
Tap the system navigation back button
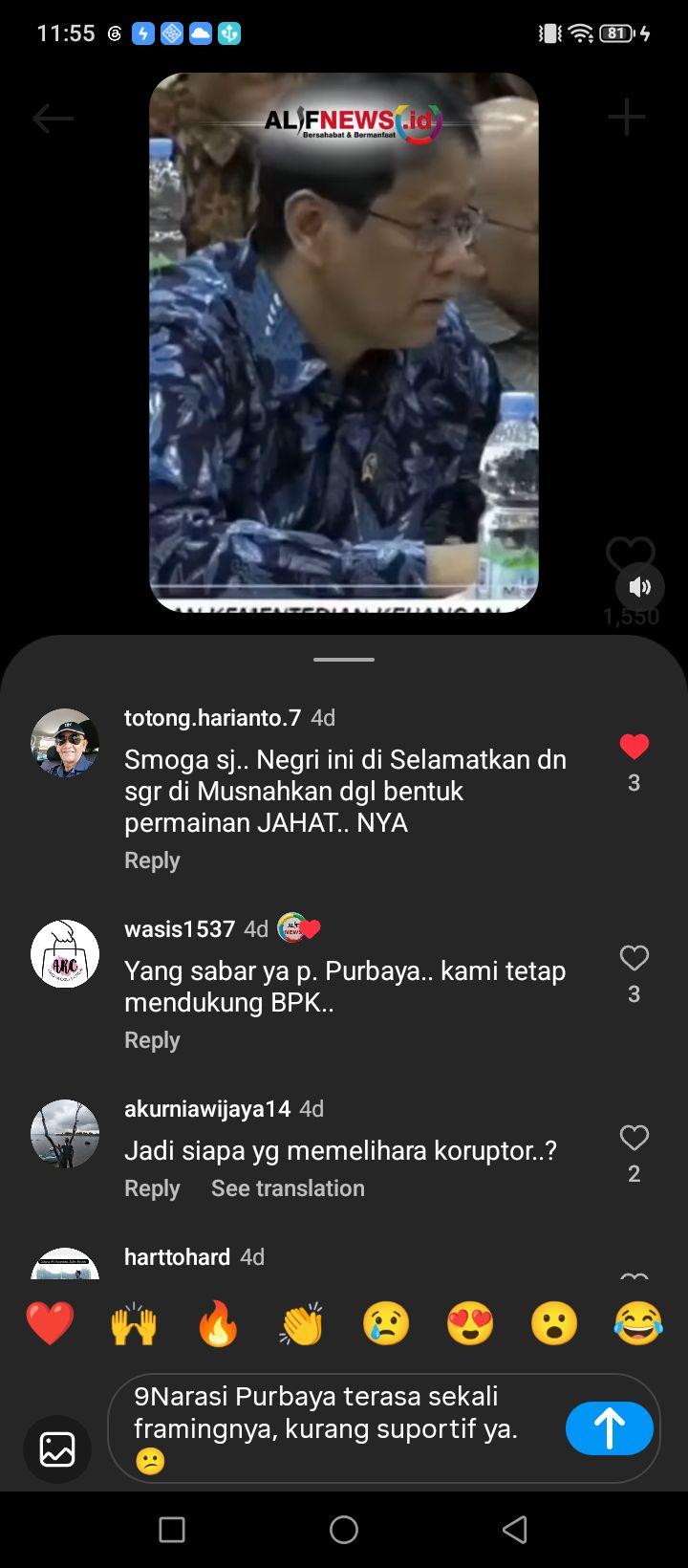click(515, 1530)
